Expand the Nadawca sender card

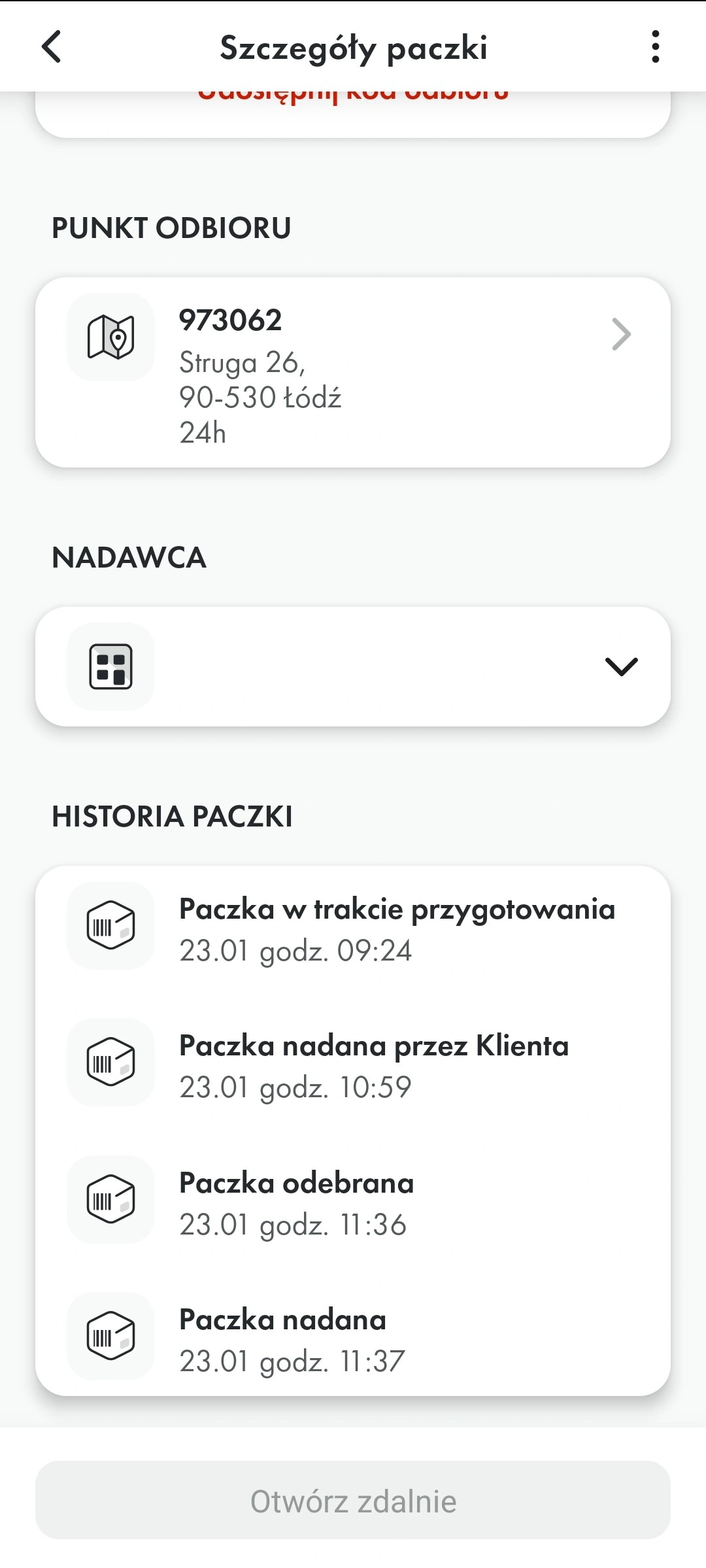[353, 666]
